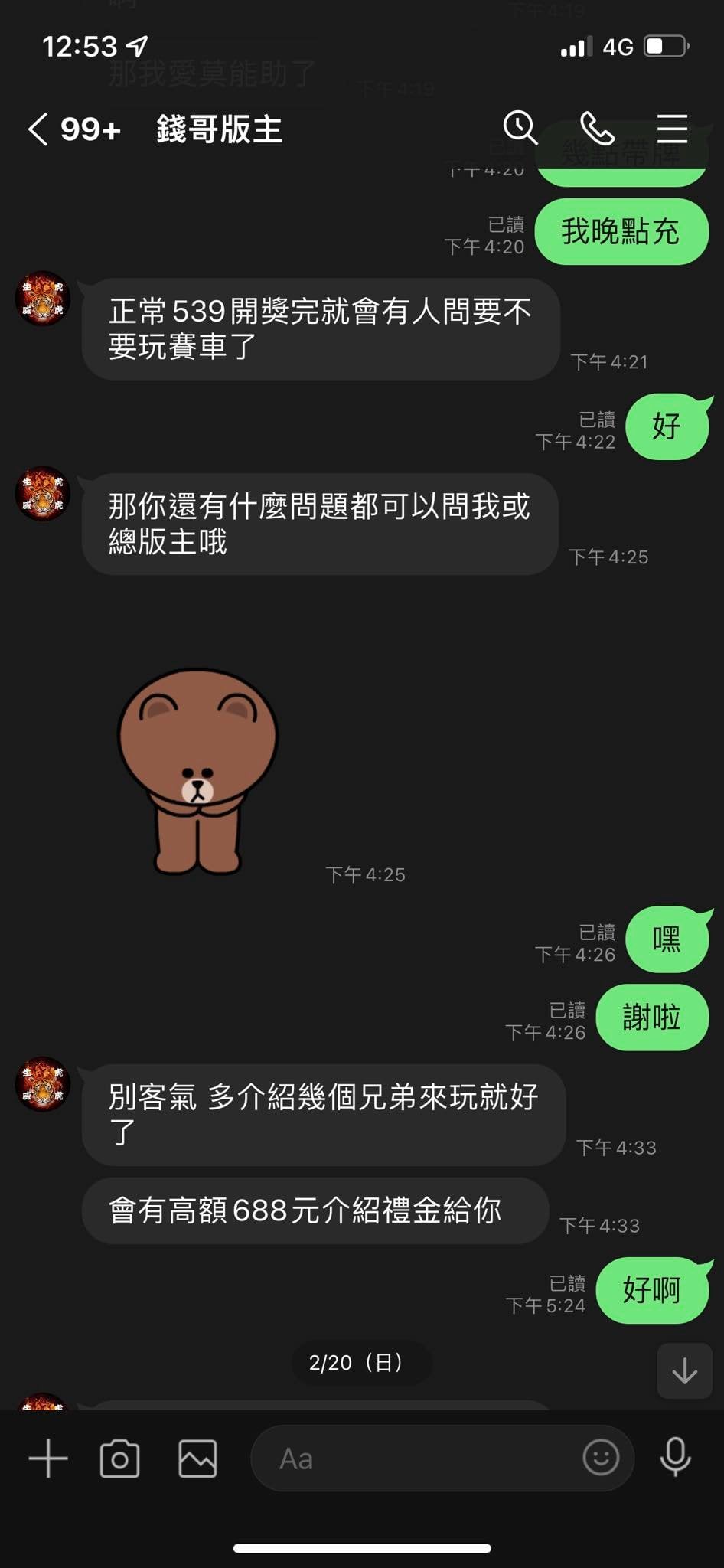Viewport: 724px width, 1568px height.
Task: Go back to the chat list
Action: (38, 129)
